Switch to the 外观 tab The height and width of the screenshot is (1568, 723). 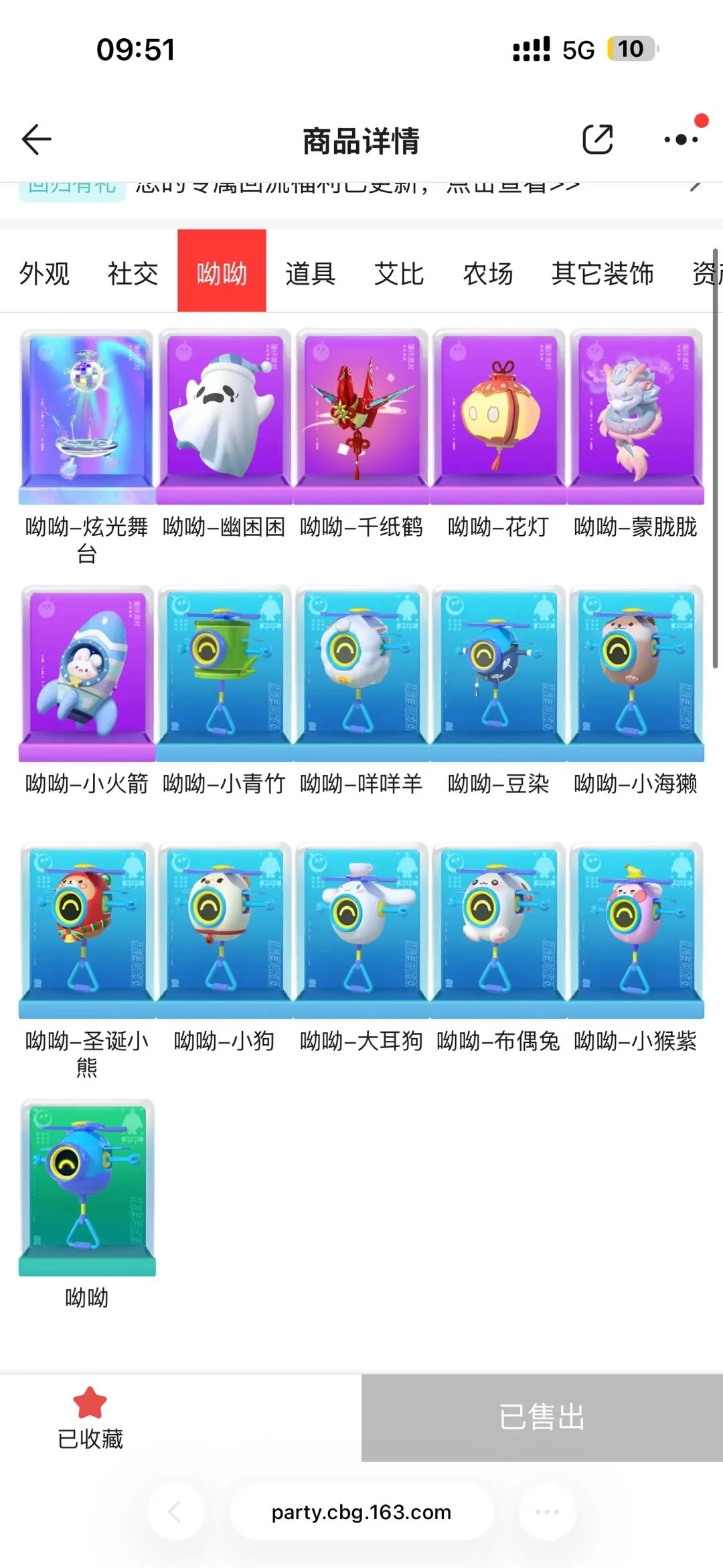click(x=44, y=273)
